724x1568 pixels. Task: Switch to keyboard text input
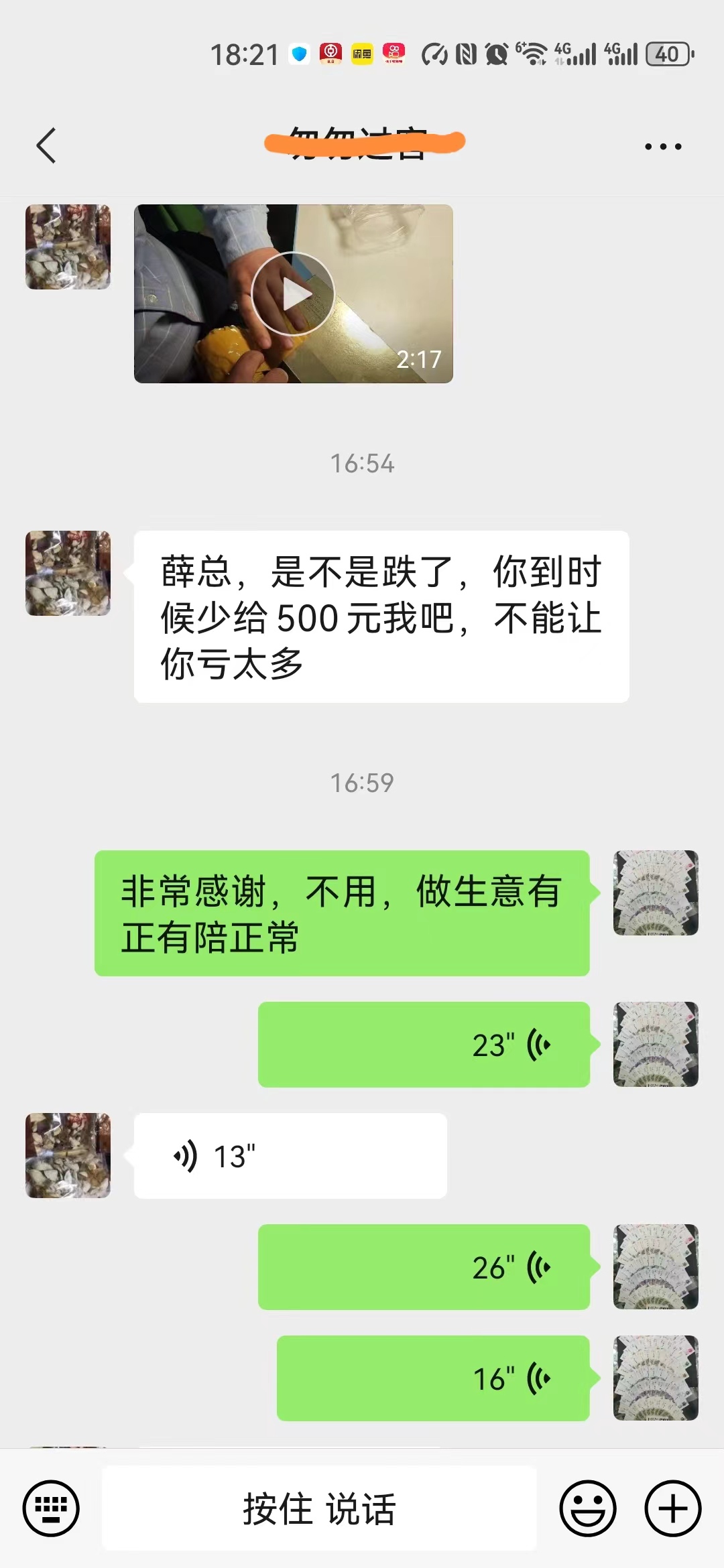(x=51, y=1508)
